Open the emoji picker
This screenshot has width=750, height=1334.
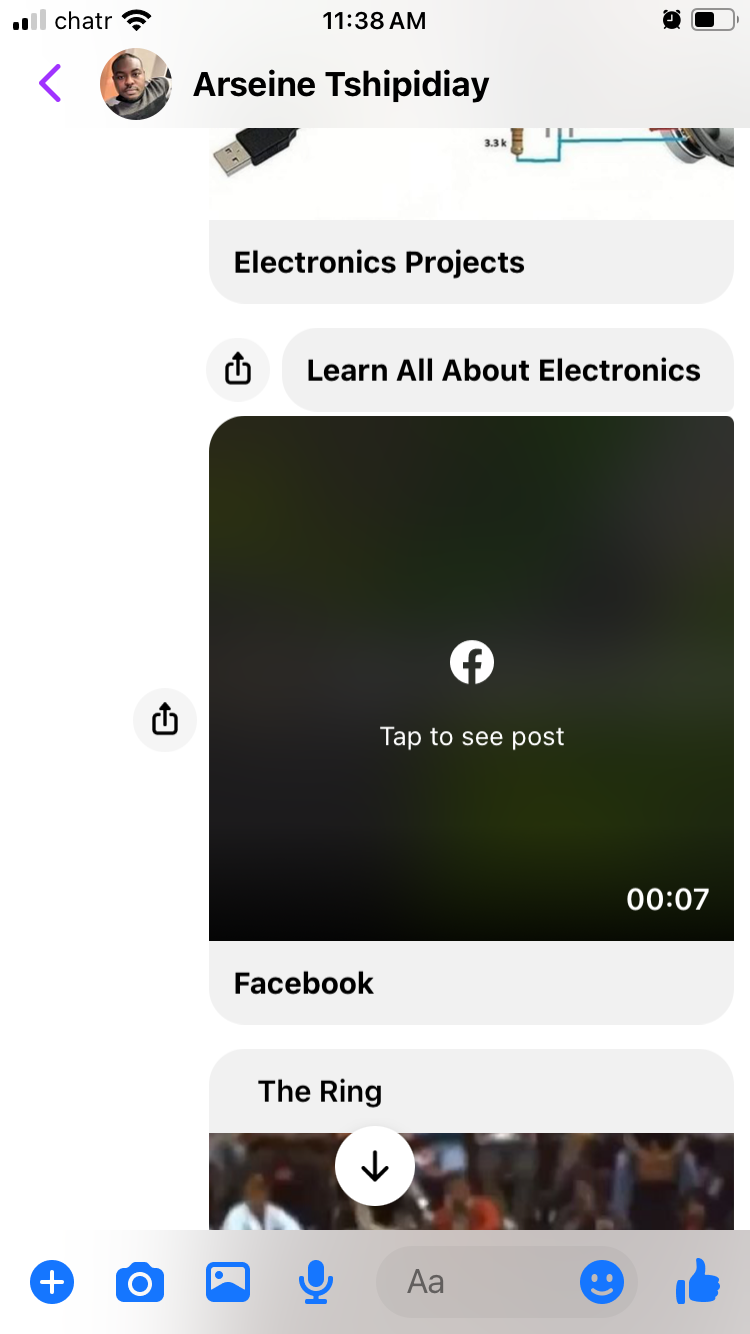coord(602,1282)
